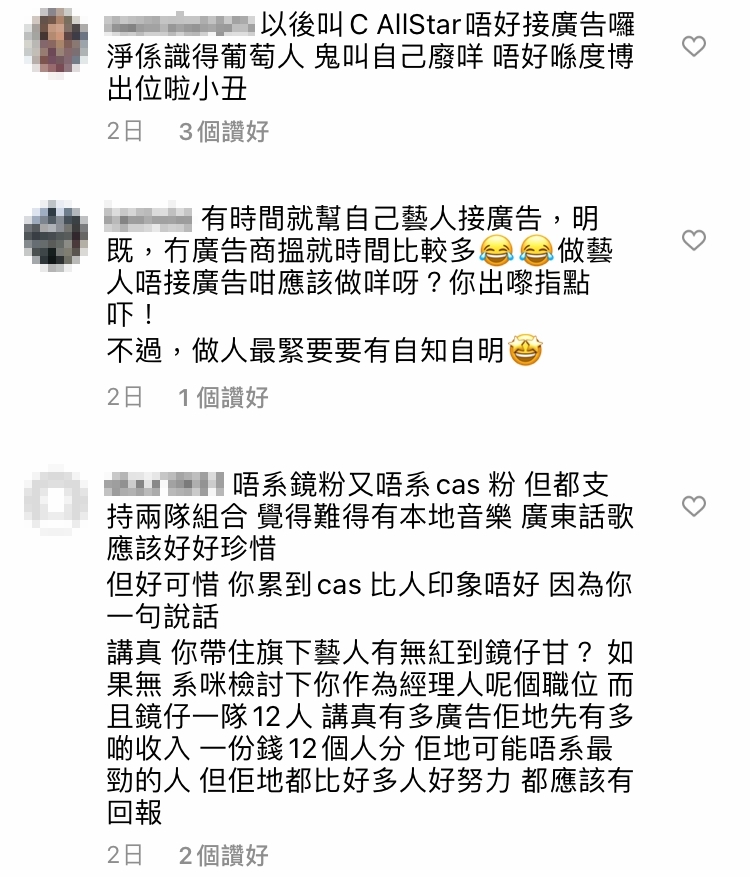The width and height of the screenshot is (750, 877).
Task: Open avatar of the 唔系鏡粉 commenter
Action: (x=55, y=498)
